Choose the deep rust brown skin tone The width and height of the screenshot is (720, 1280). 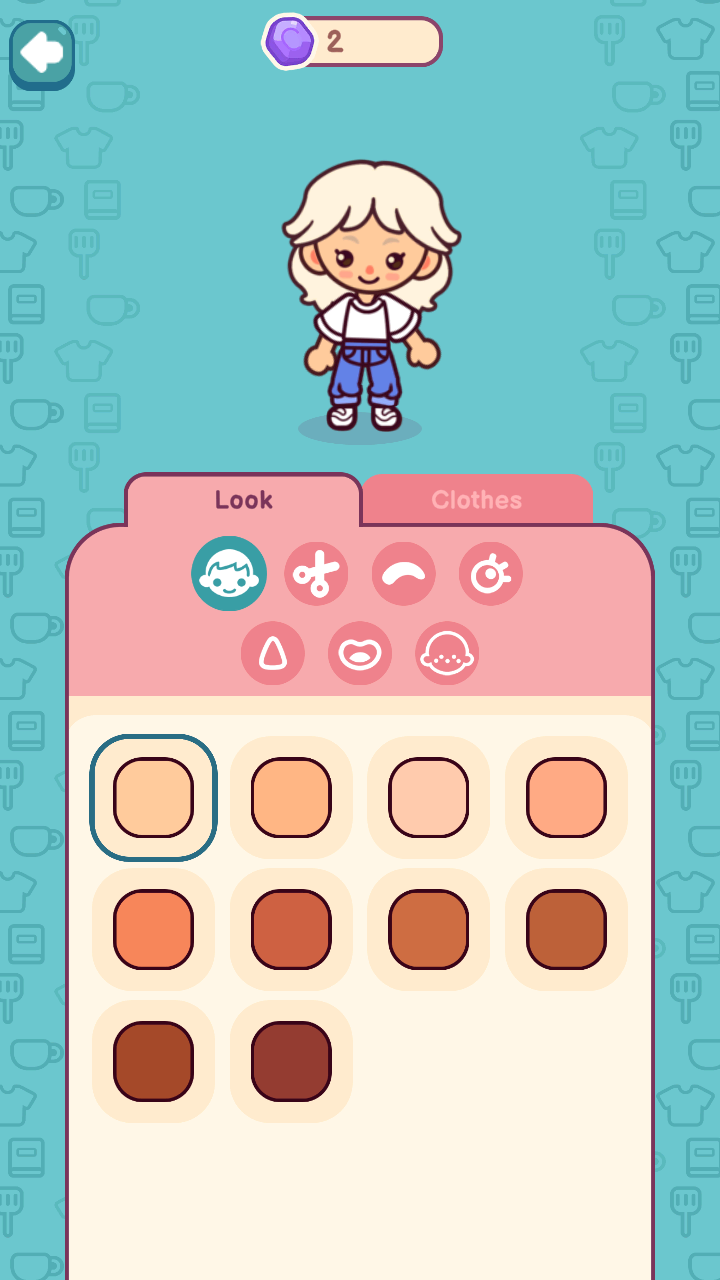153,1061
